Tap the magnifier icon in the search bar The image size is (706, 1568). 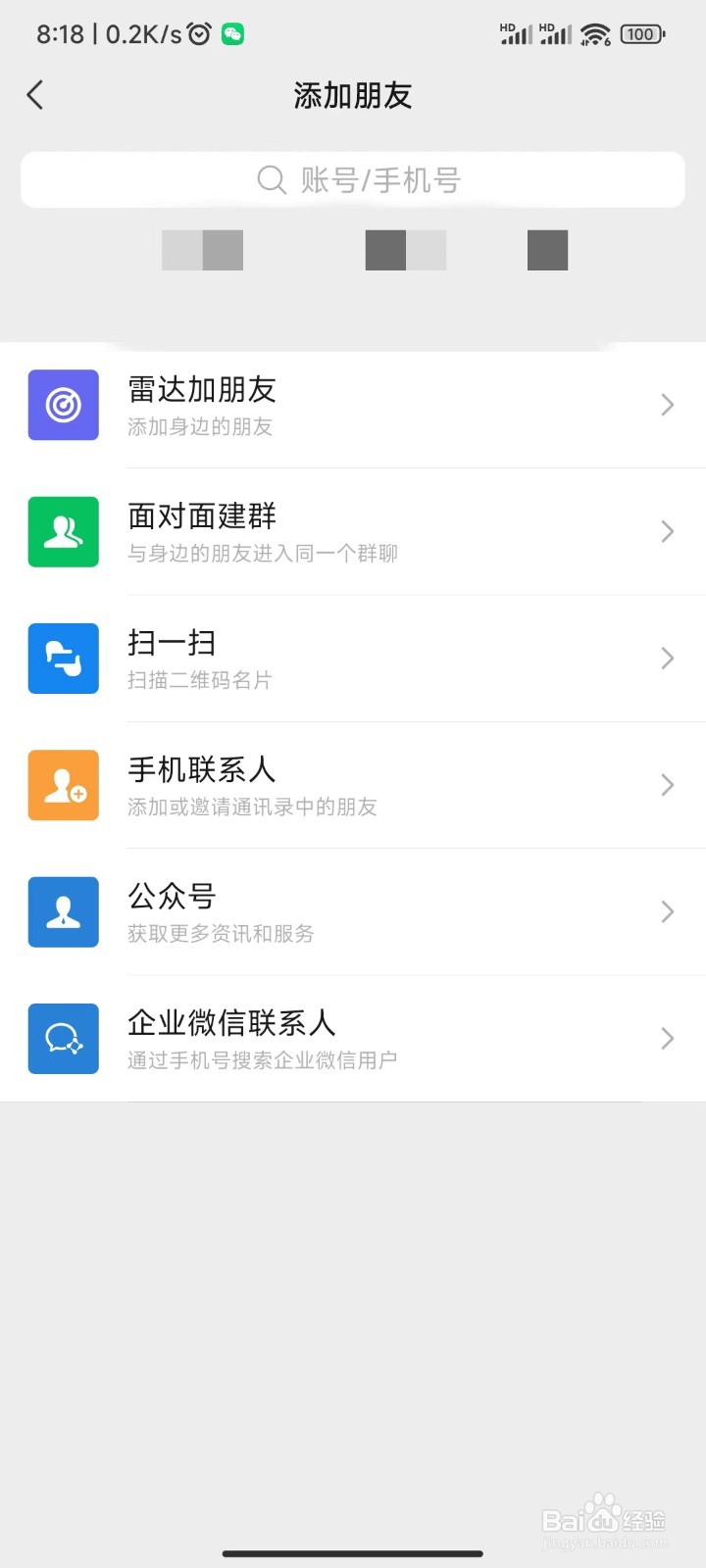272,179
